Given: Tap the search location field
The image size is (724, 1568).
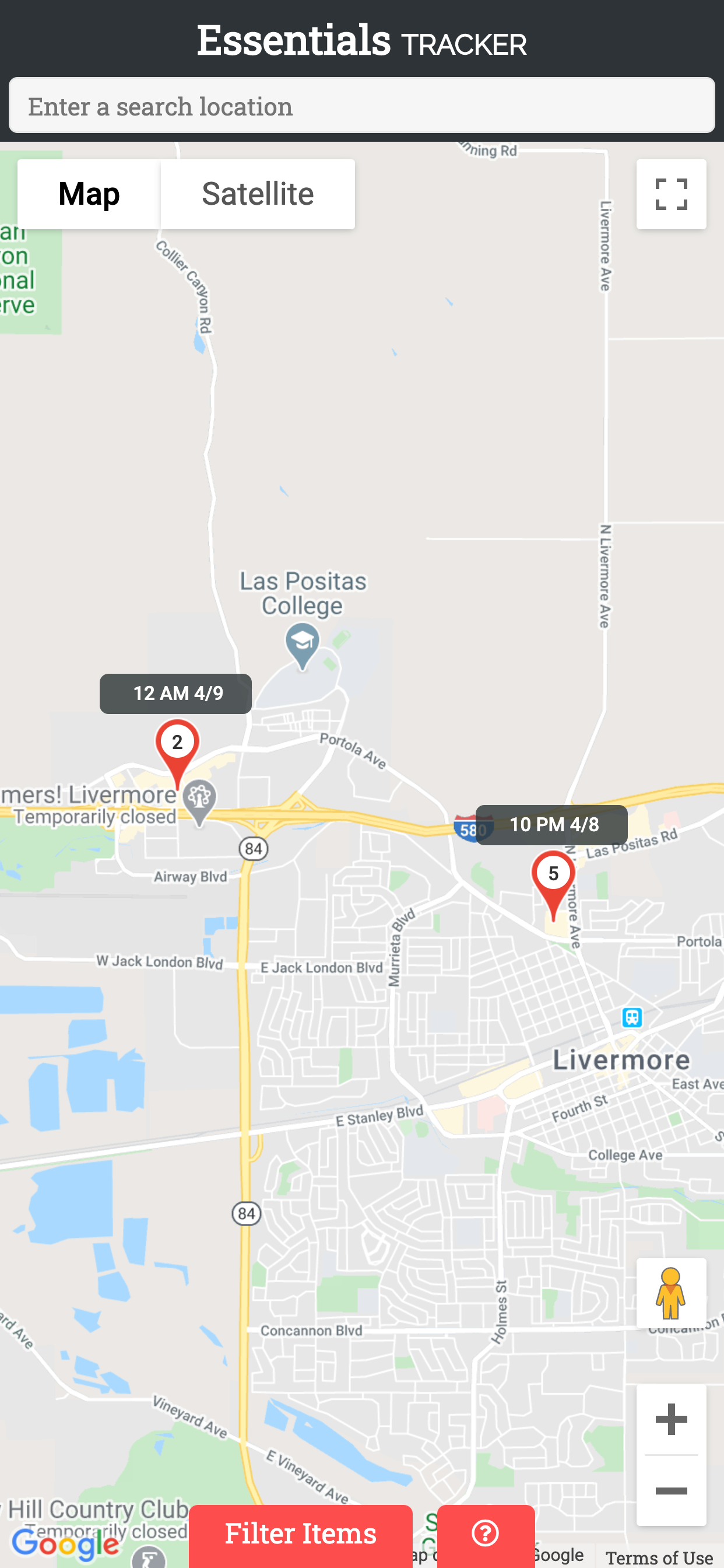Looking at the screenshot, I should pyautogui.click(x=362, y=106).
